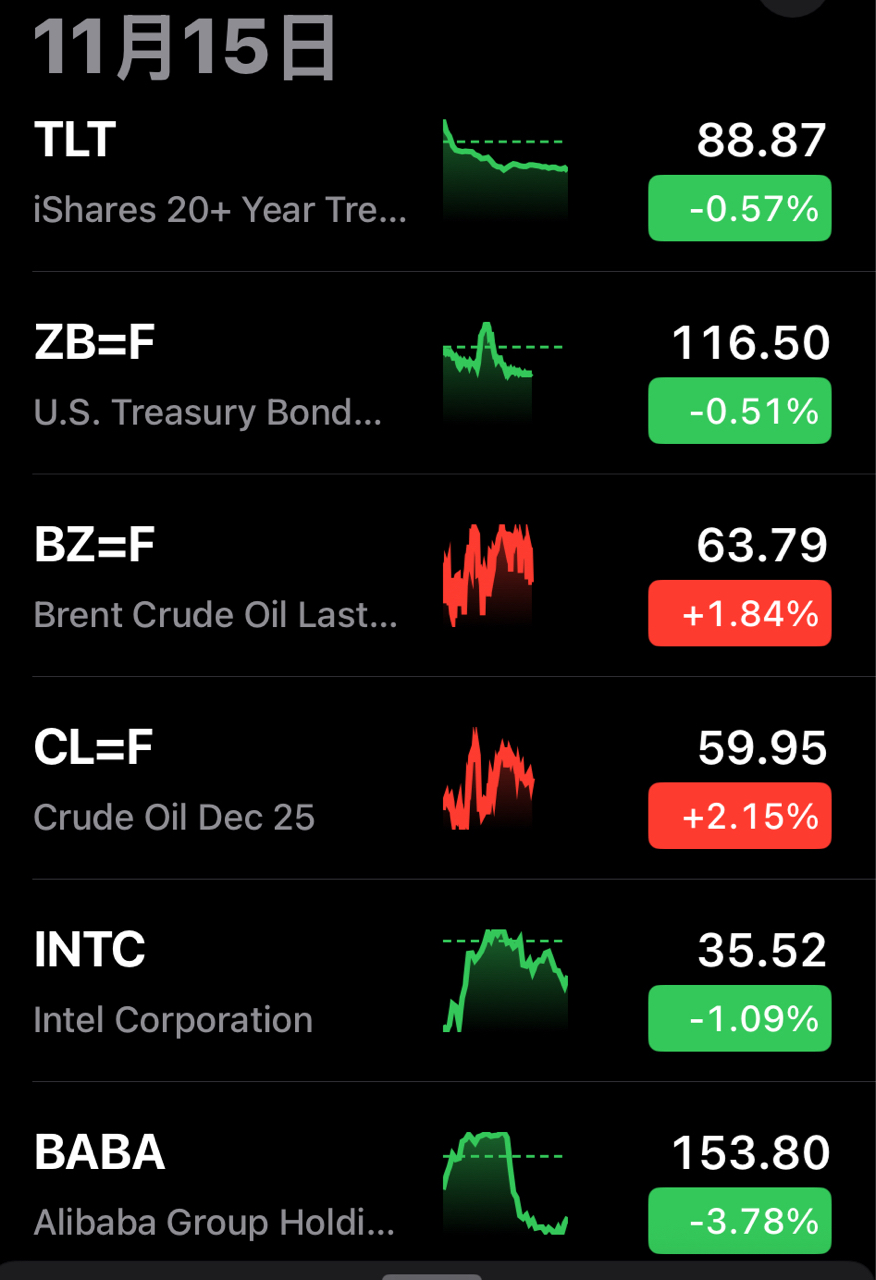
Task: Open the ZB=F Treasury Bond row
Action: tap(220, 377)
